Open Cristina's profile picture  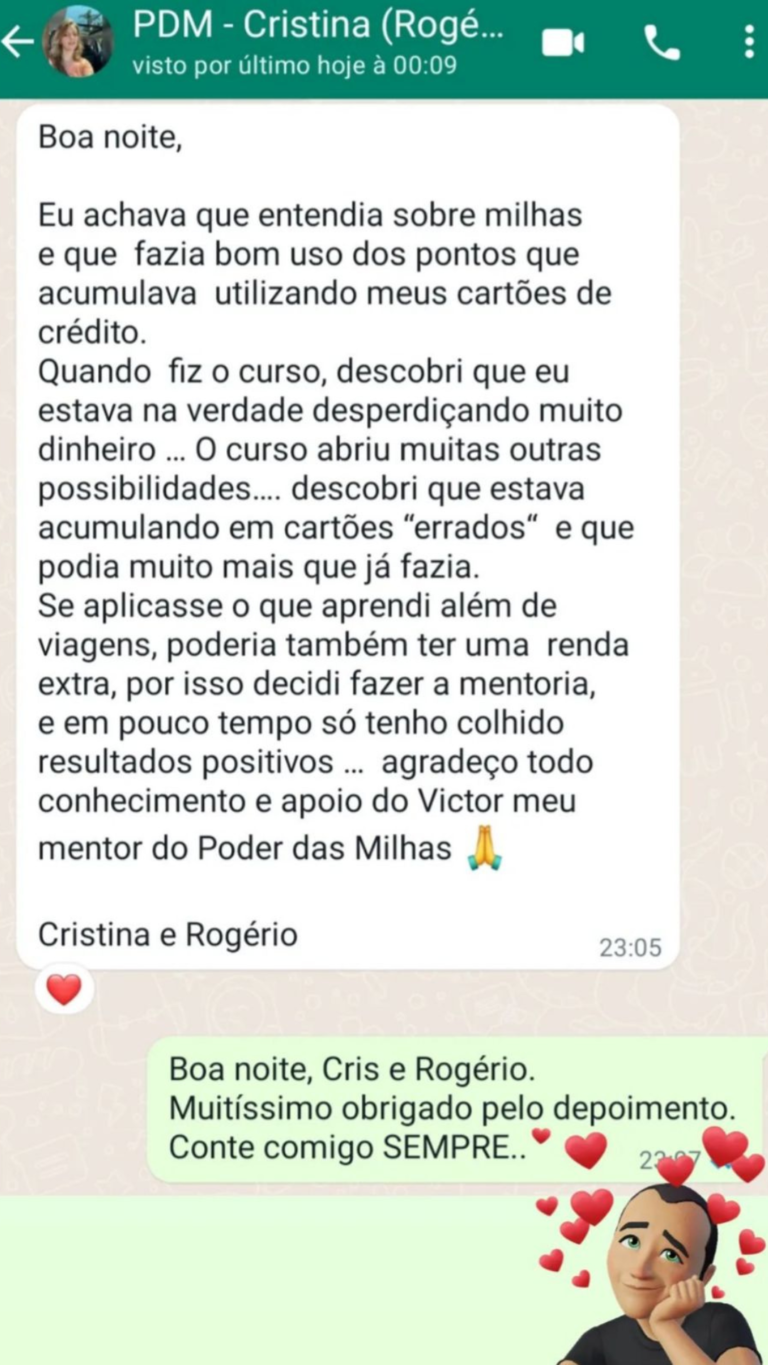78,42
